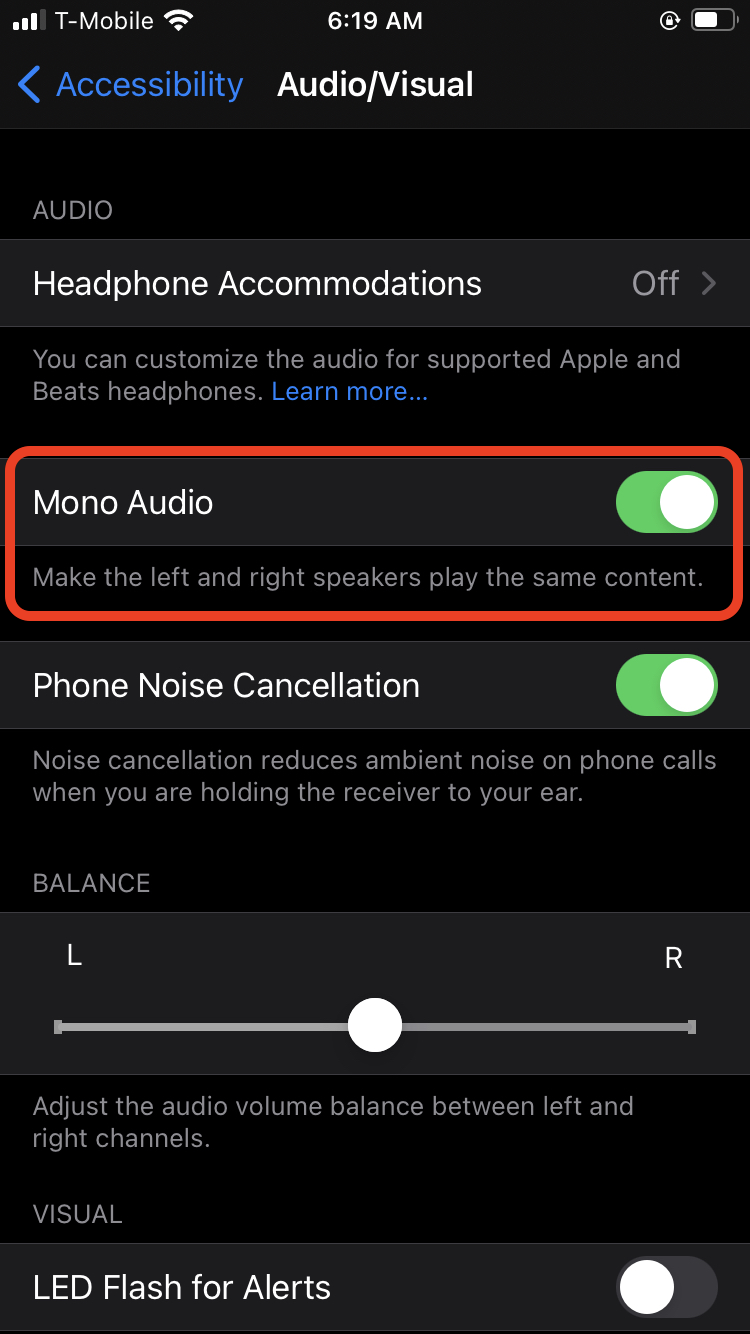Tap the L label on the balance control

[x=73, y=956]
